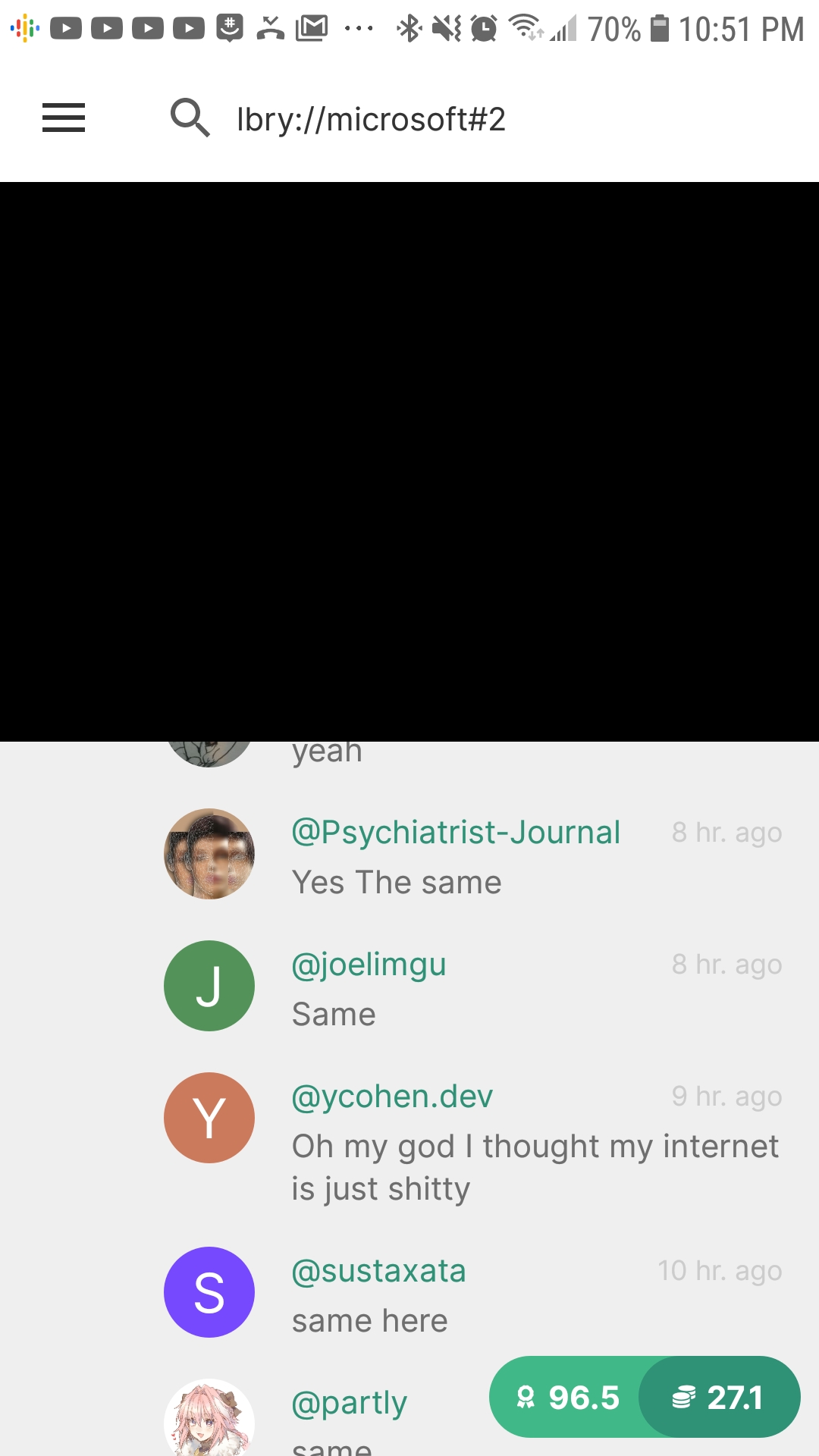Tap the orange Y avatar

[x=209, y=1118]
